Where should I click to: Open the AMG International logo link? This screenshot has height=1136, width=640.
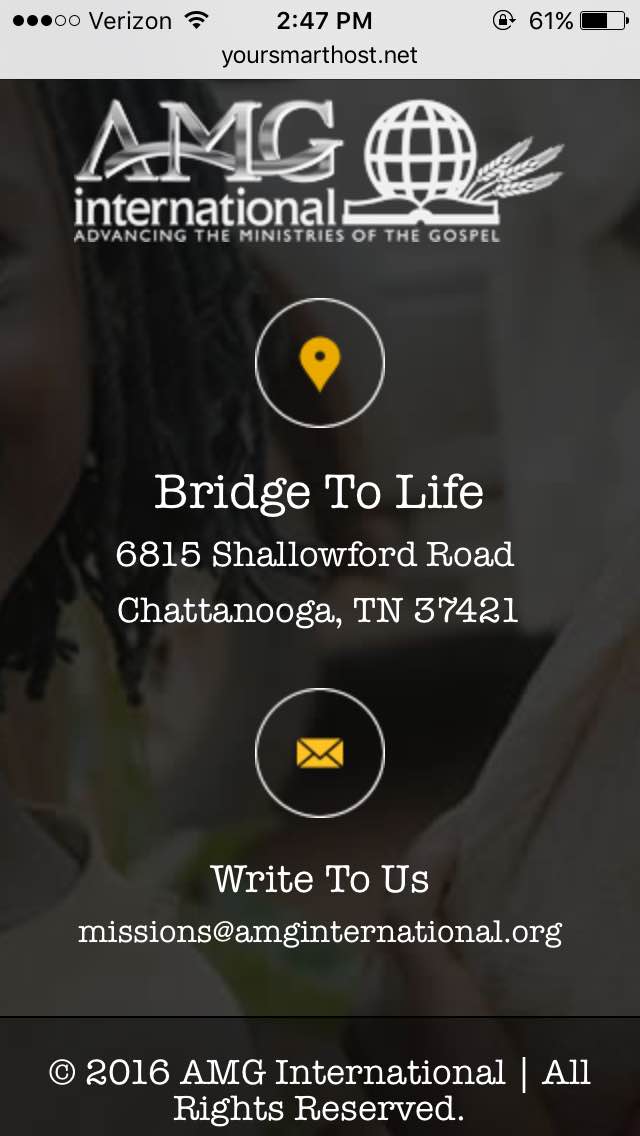tap(318, 172)
